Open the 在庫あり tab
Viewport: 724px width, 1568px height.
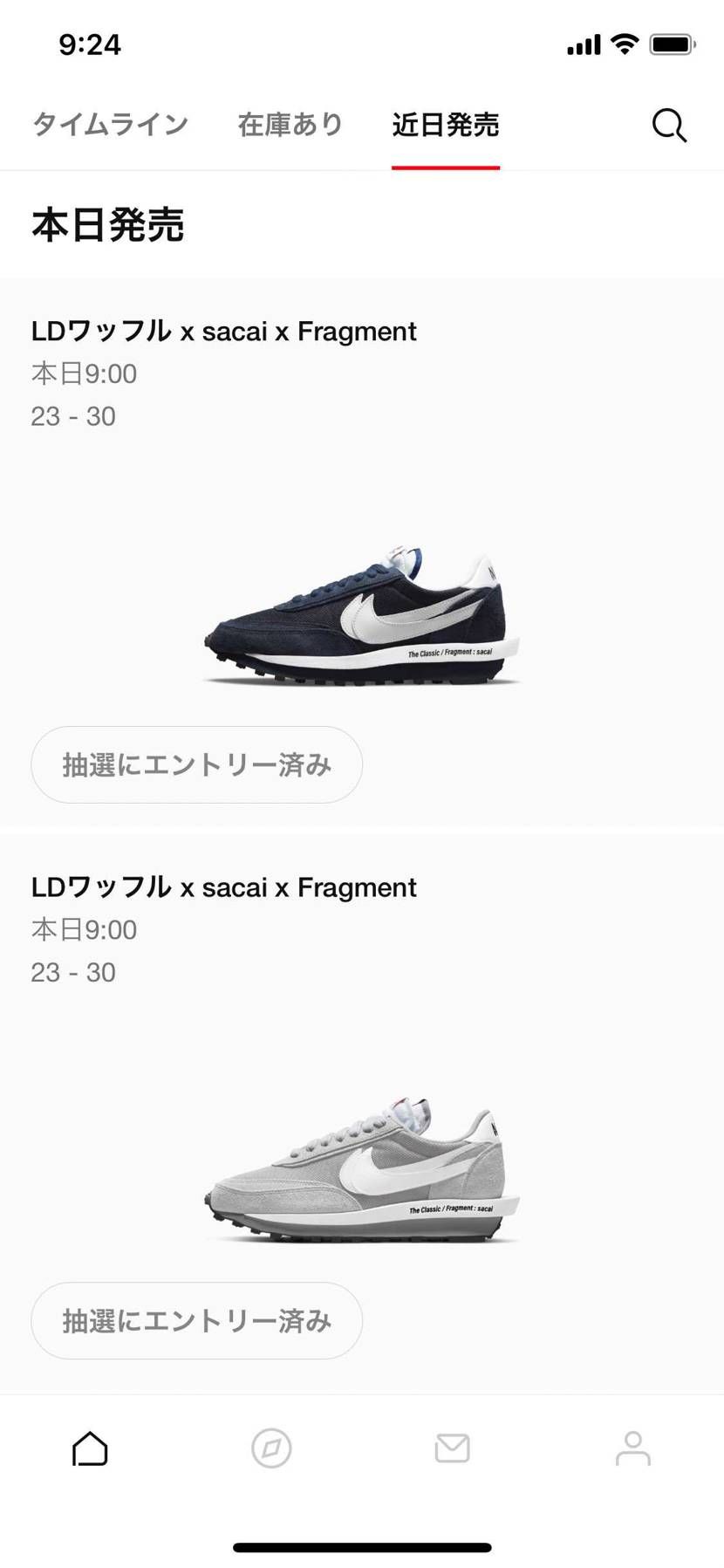pyautogui.click(x=290, y=125)
